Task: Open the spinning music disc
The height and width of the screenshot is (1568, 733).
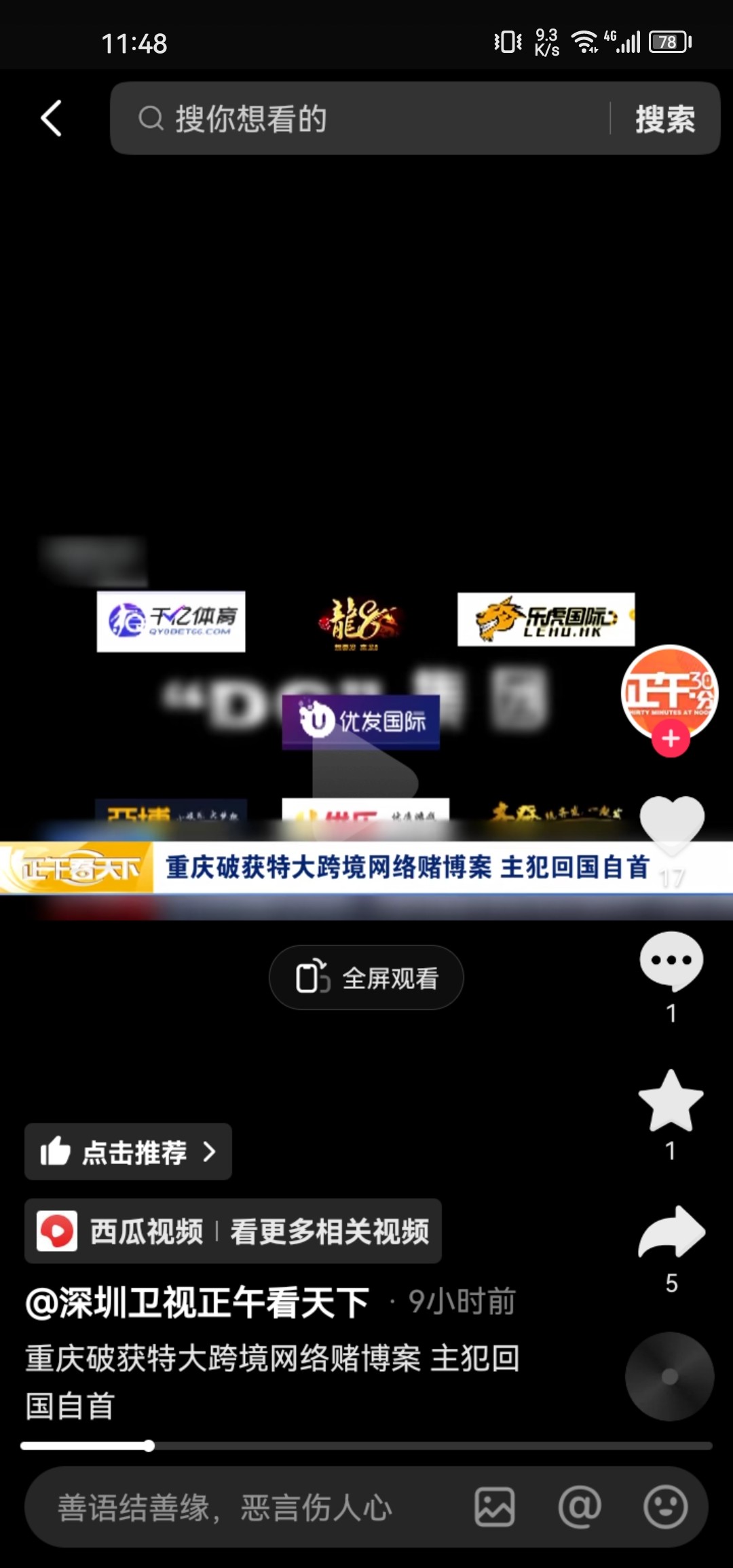Action: (x=669, y=1377)
